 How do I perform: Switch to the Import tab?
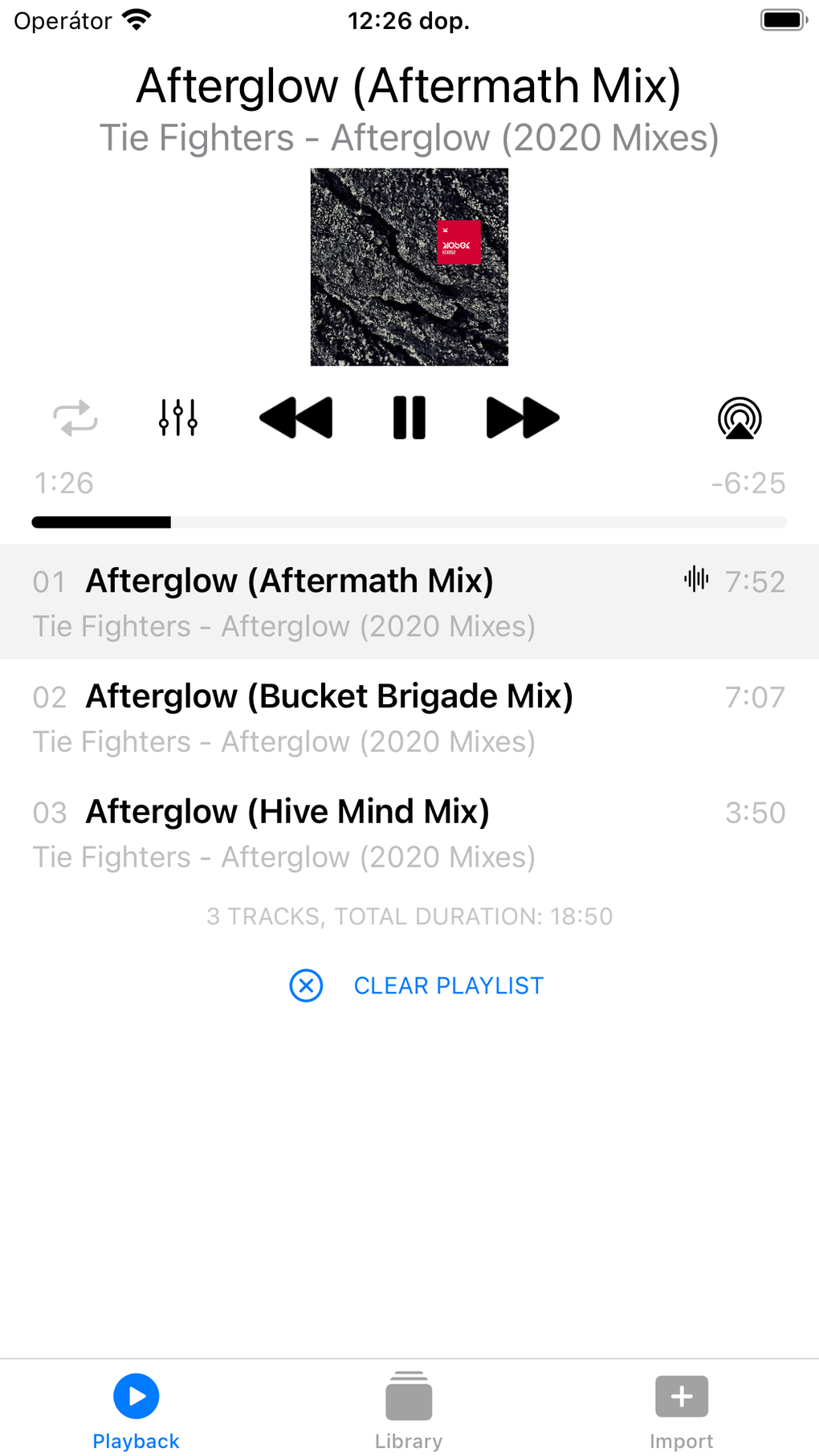tap(681, 1411)
